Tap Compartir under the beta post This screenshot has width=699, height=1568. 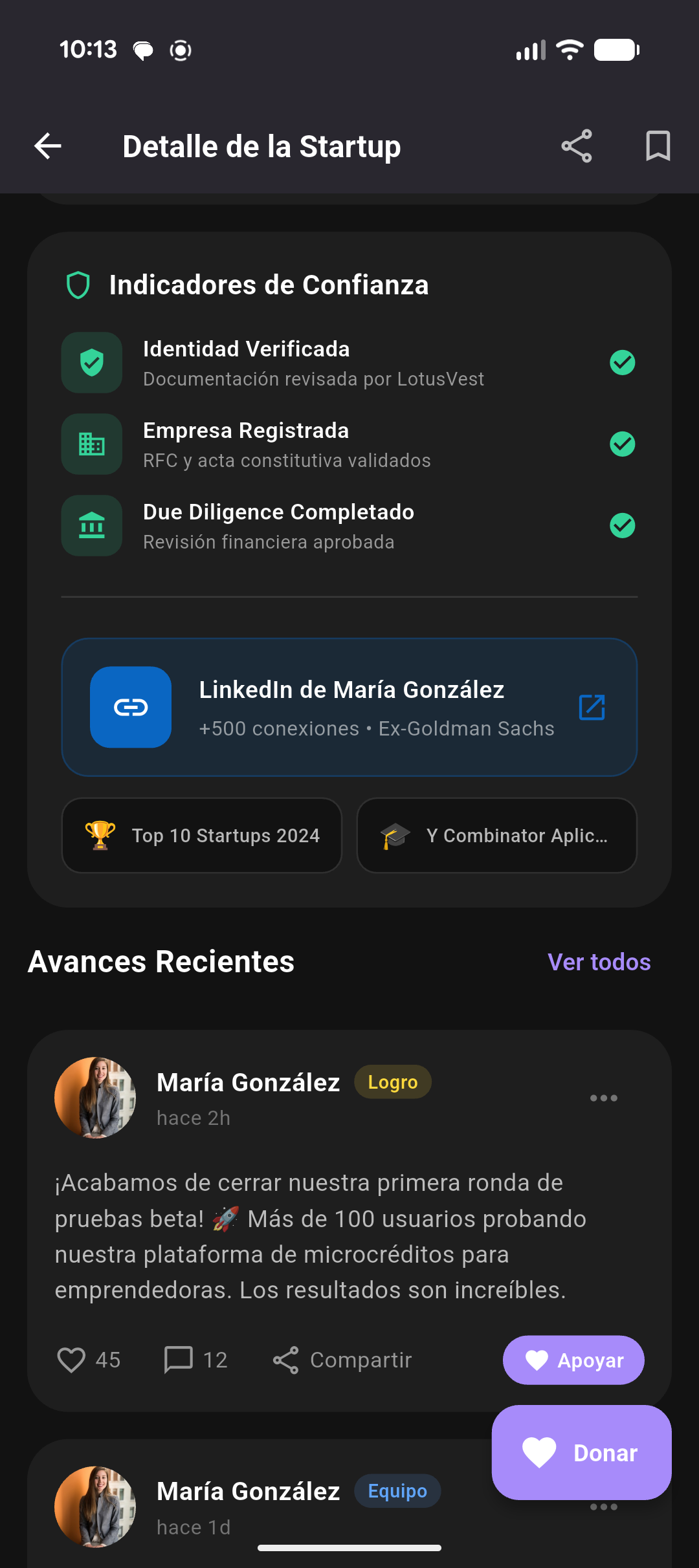[x=342, y=1360]
